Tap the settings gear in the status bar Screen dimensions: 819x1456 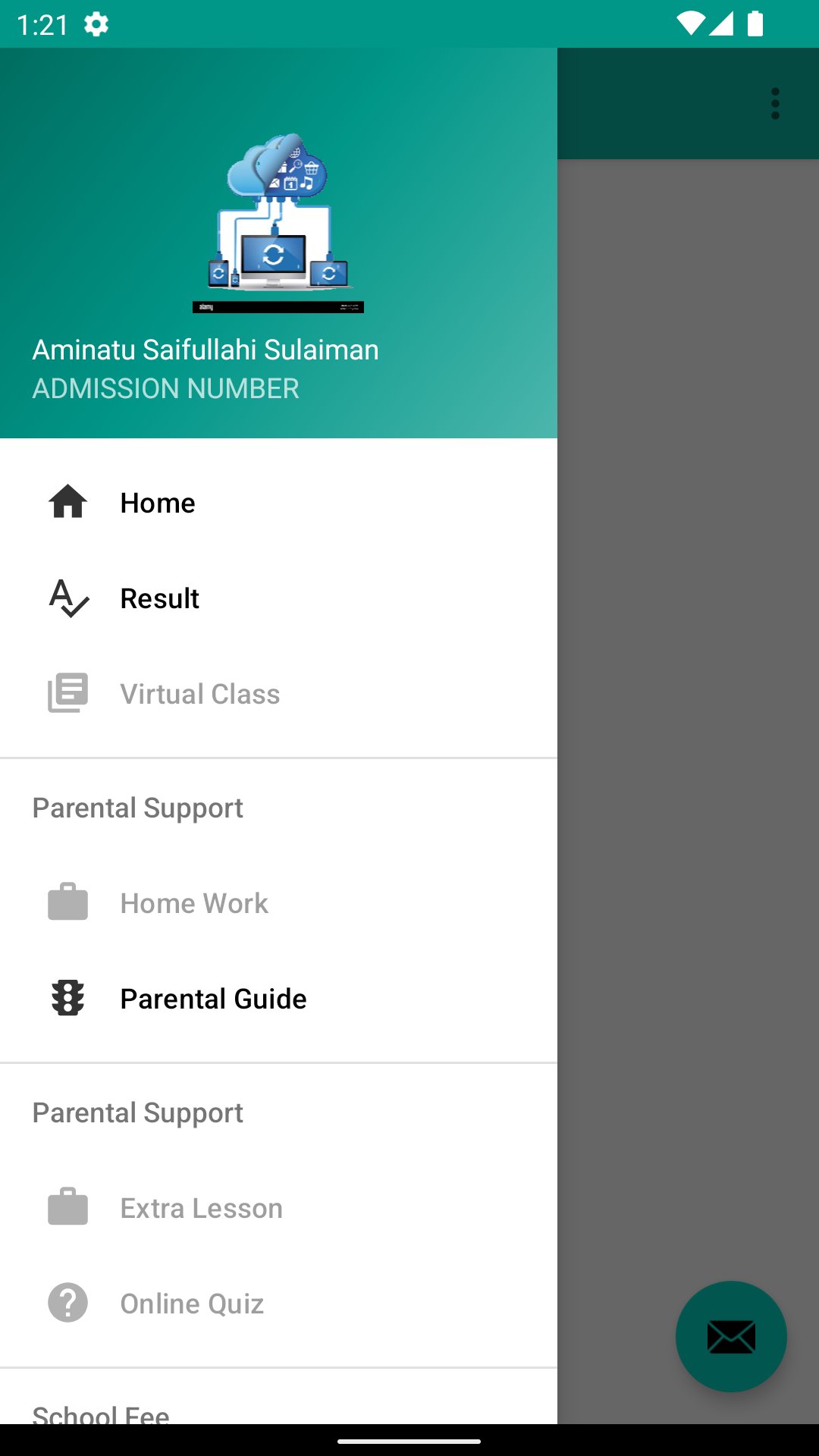pyautogui.click(x=96, y=24)
